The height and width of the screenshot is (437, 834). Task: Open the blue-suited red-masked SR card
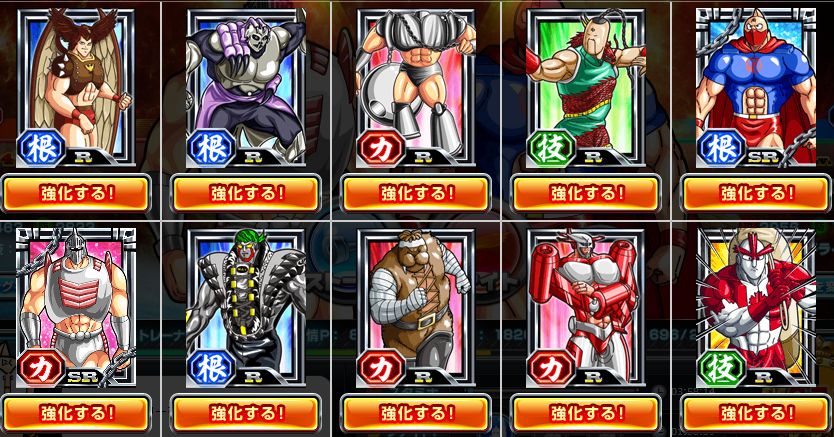tap(756, 85)
